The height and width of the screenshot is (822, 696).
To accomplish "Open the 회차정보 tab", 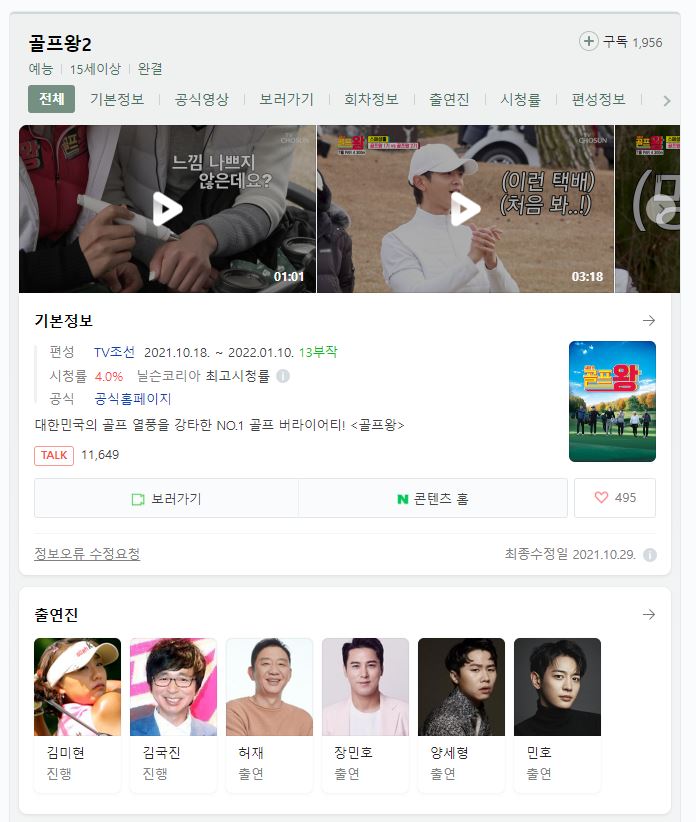I will [371, 99].
